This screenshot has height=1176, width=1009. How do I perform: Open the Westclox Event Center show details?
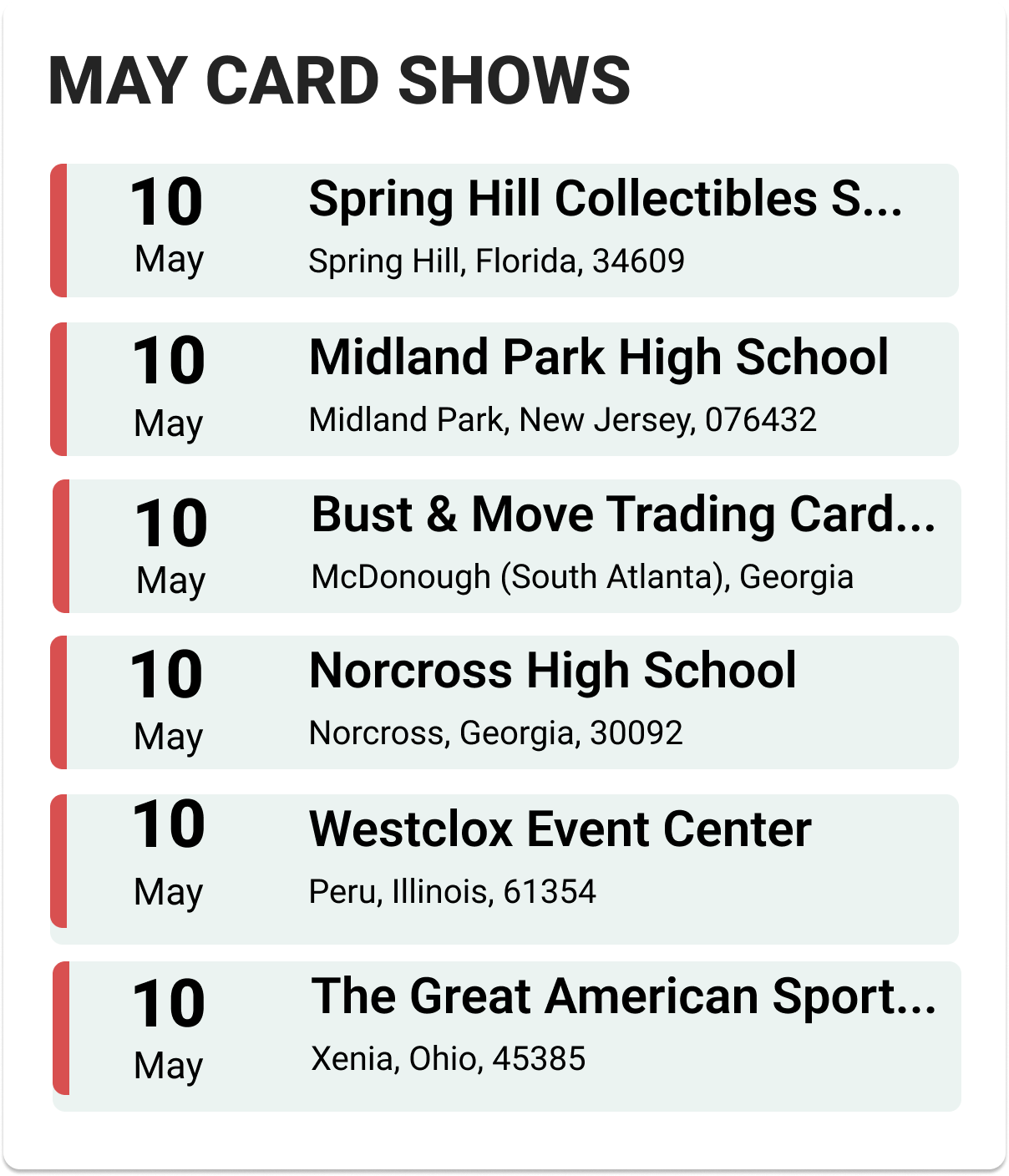(560, 830)
